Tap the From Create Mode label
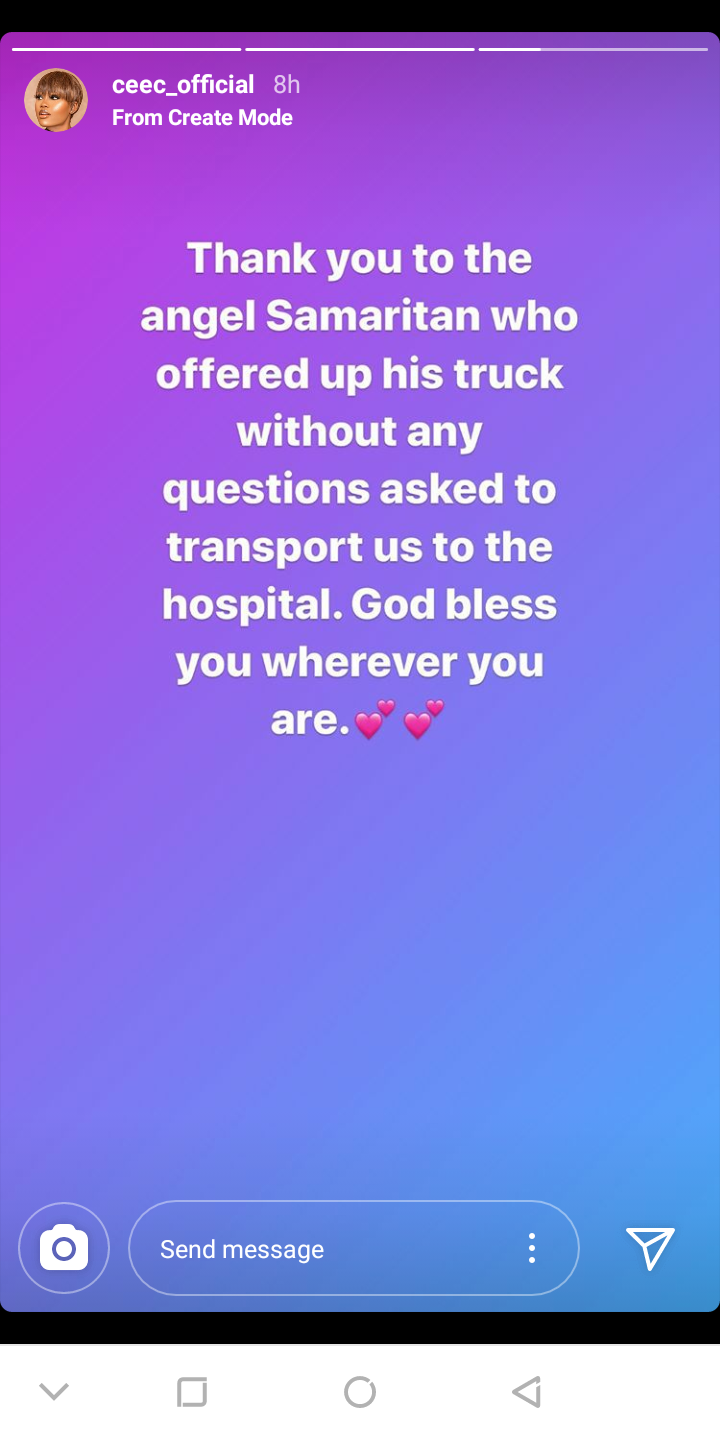The height and width of the screenshot is (1440, 720). click(x=202, y=118)
